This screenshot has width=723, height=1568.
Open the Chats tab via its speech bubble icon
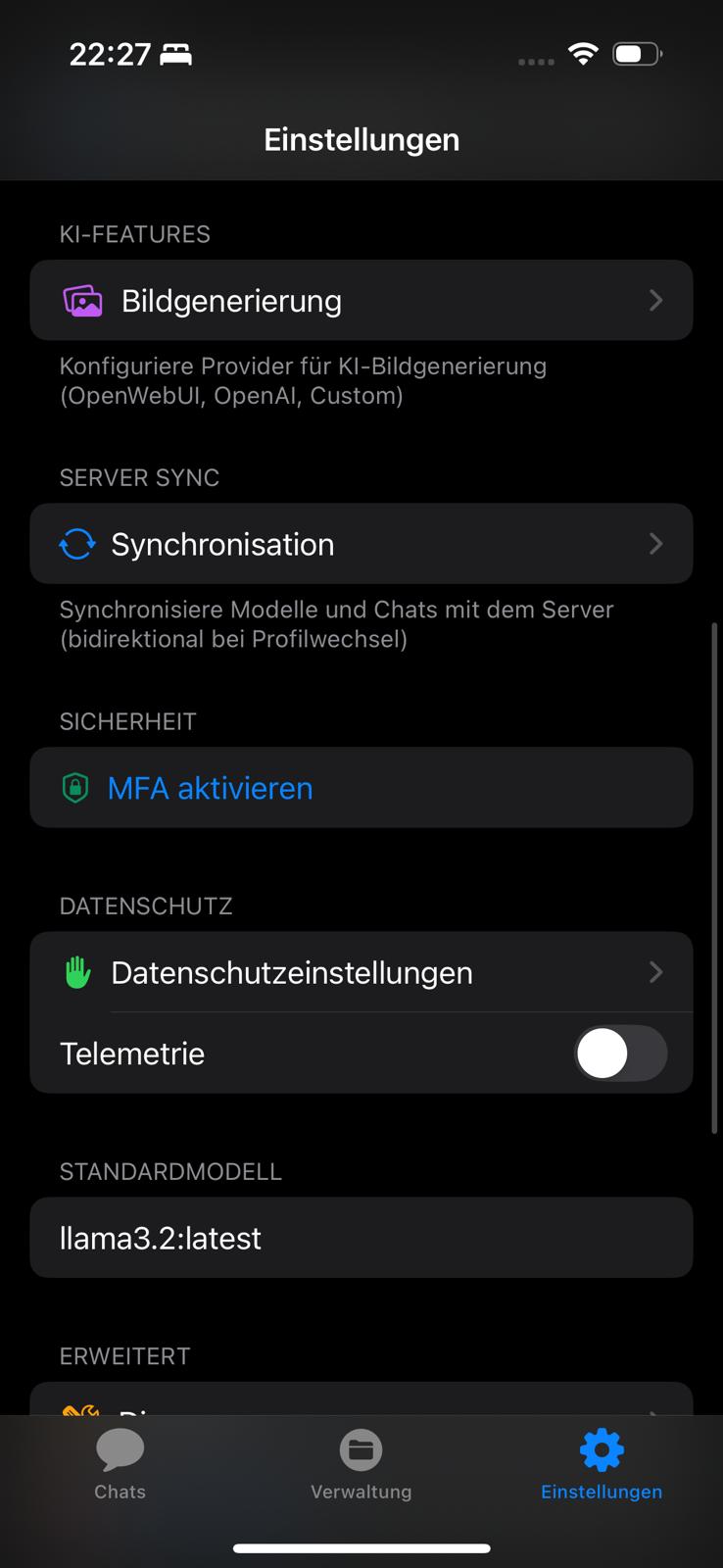click(x=120, y=1449)
